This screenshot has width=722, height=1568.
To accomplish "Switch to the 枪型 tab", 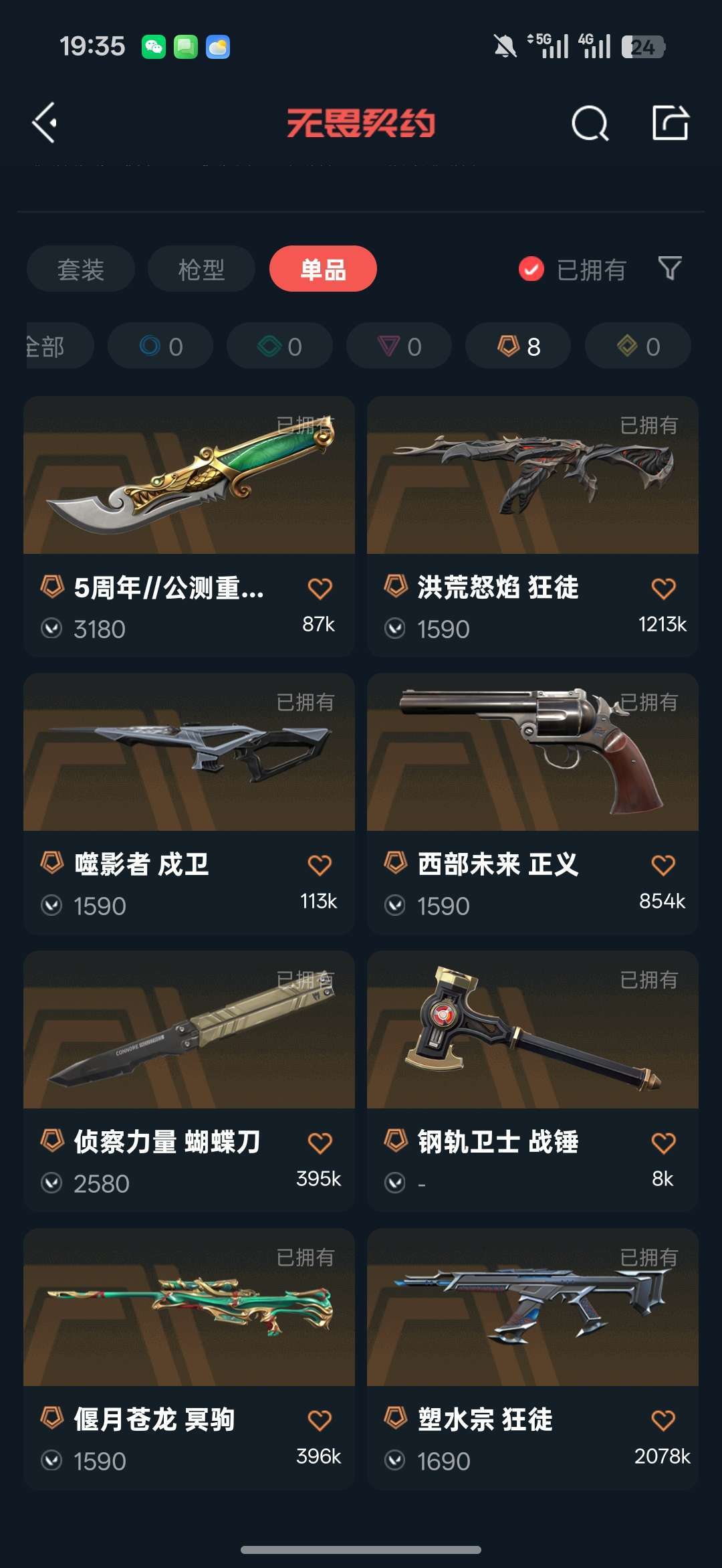I will pyautogui.click(x=200, y=268).
